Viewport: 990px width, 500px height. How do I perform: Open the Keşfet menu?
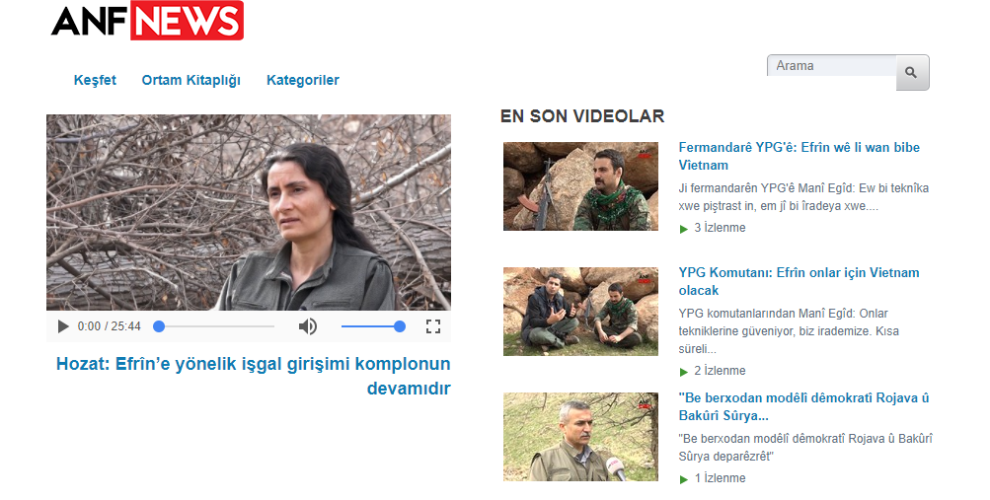click(x=95, y=80)
